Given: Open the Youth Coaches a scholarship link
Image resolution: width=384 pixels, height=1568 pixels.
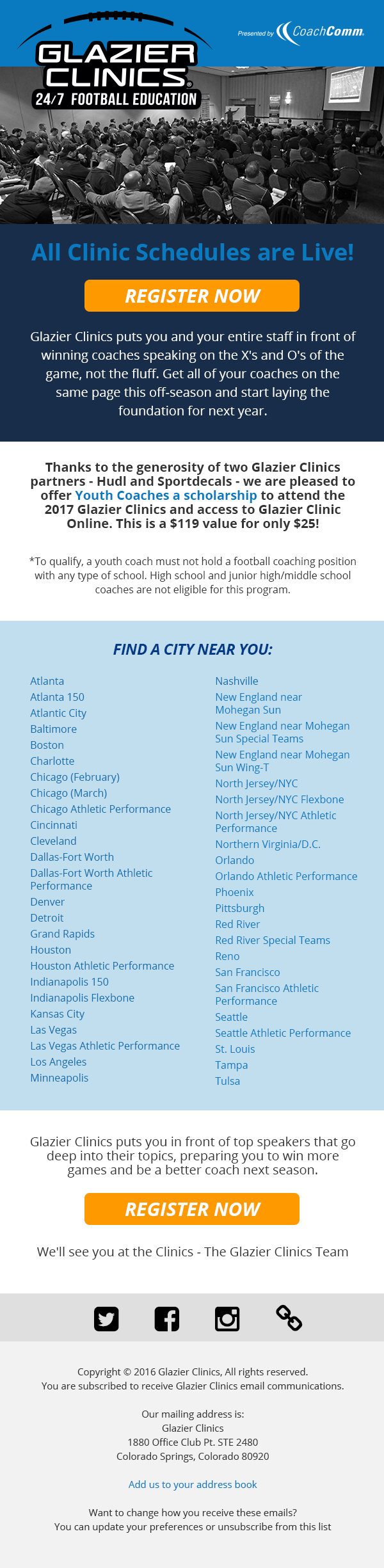Looking at the screenshot, I should (166, 495).
